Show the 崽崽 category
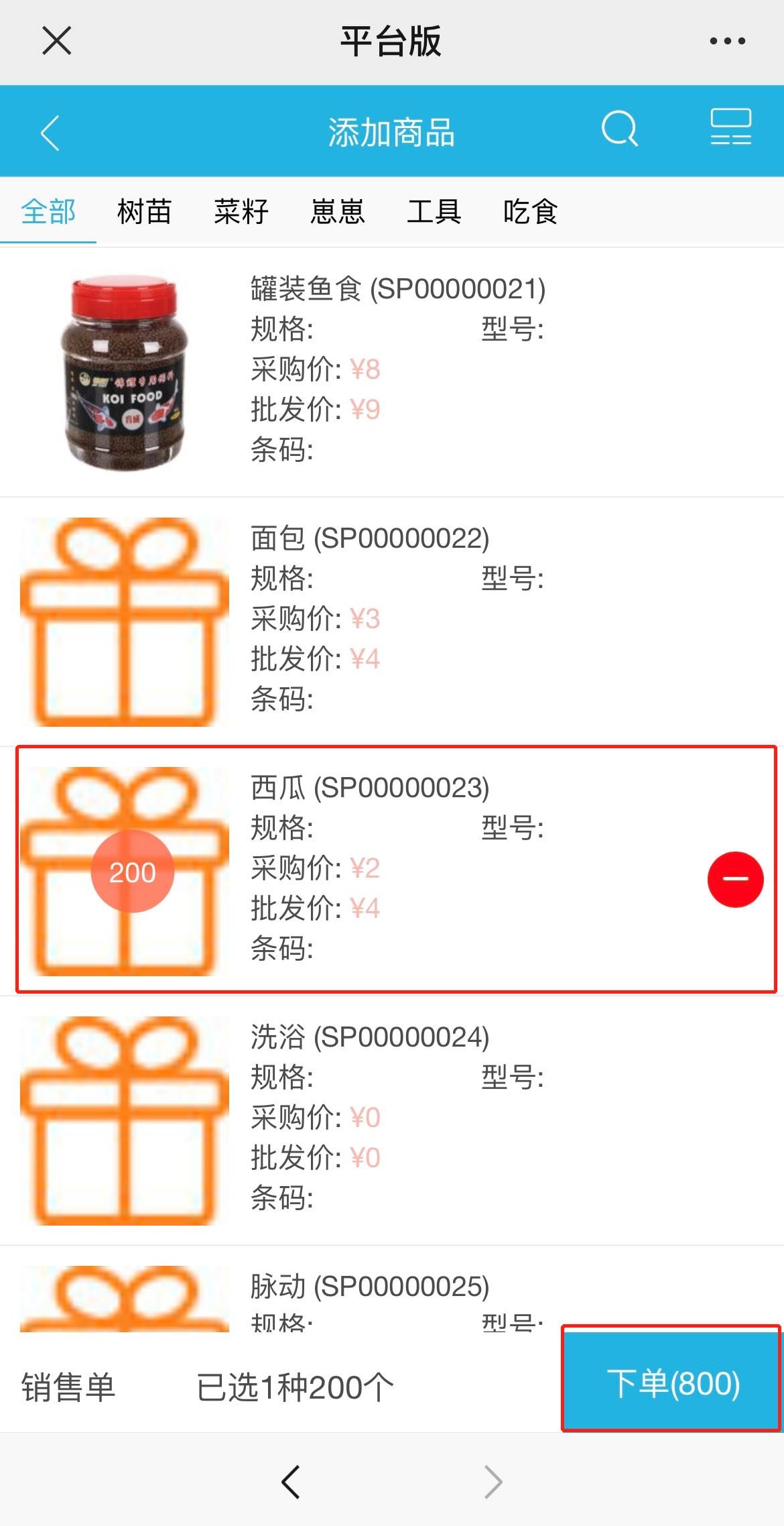This screenshot has width=784, height=1526. [338, 212]
